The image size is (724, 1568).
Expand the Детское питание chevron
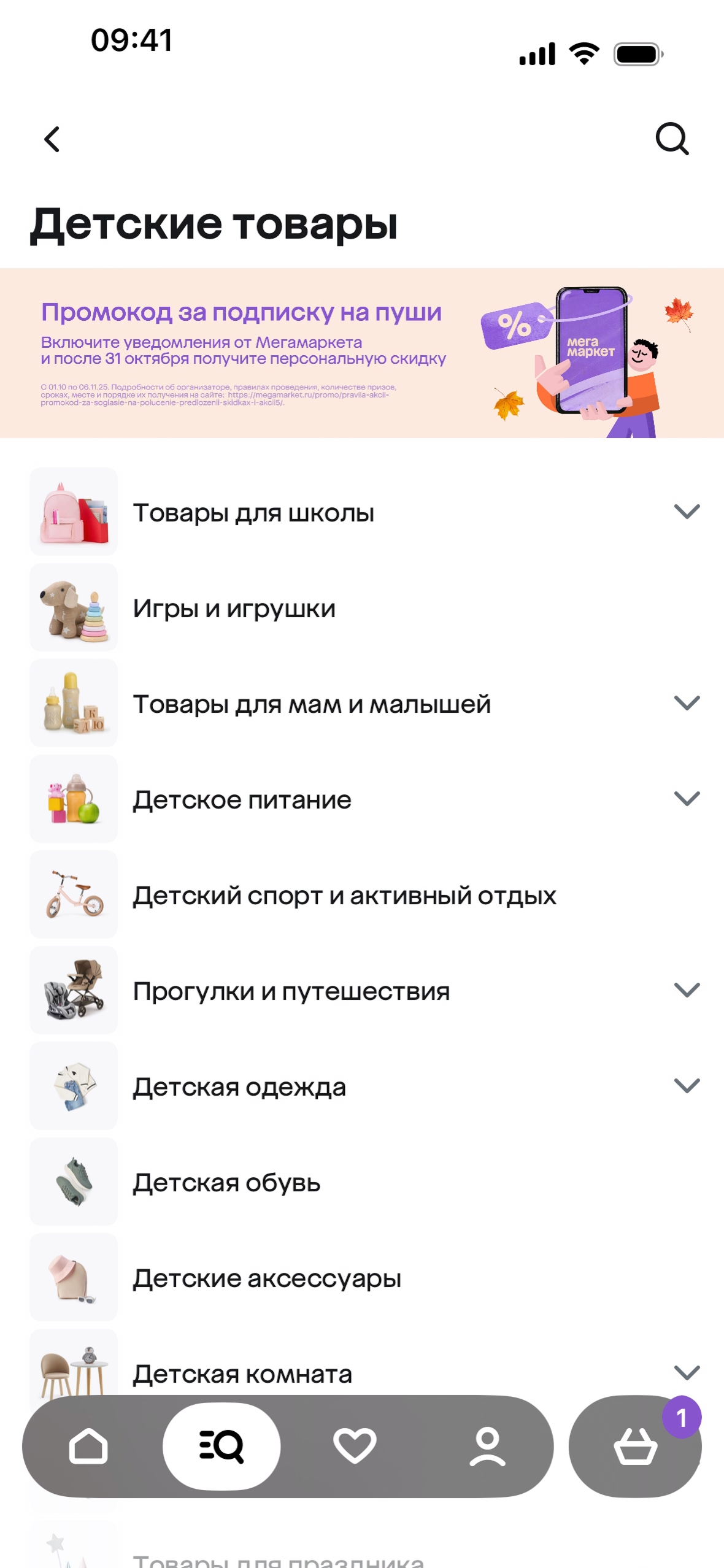click(x=687, y=799)
